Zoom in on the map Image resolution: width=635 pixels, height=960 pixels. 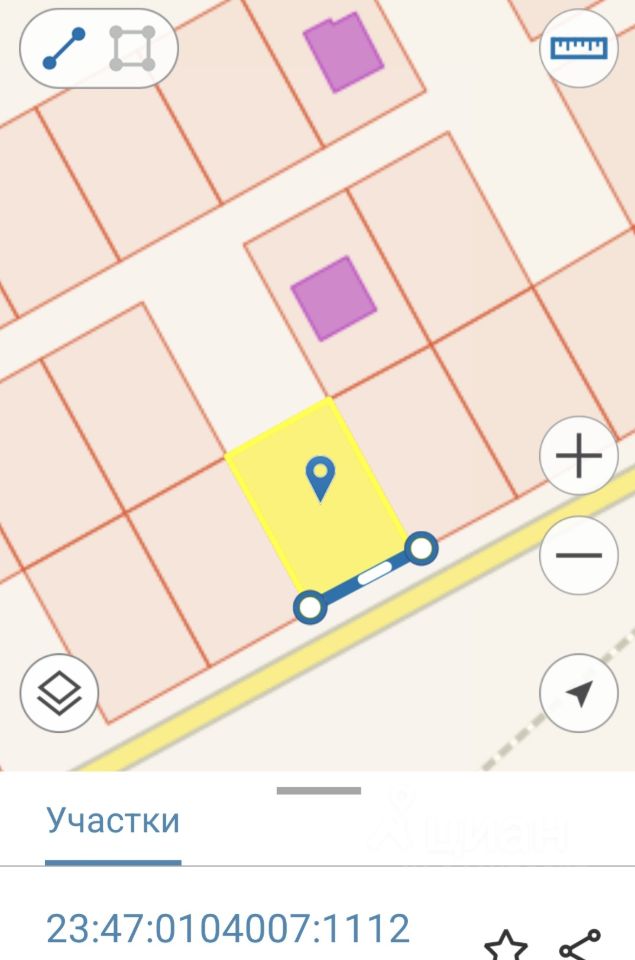point(578,457)
